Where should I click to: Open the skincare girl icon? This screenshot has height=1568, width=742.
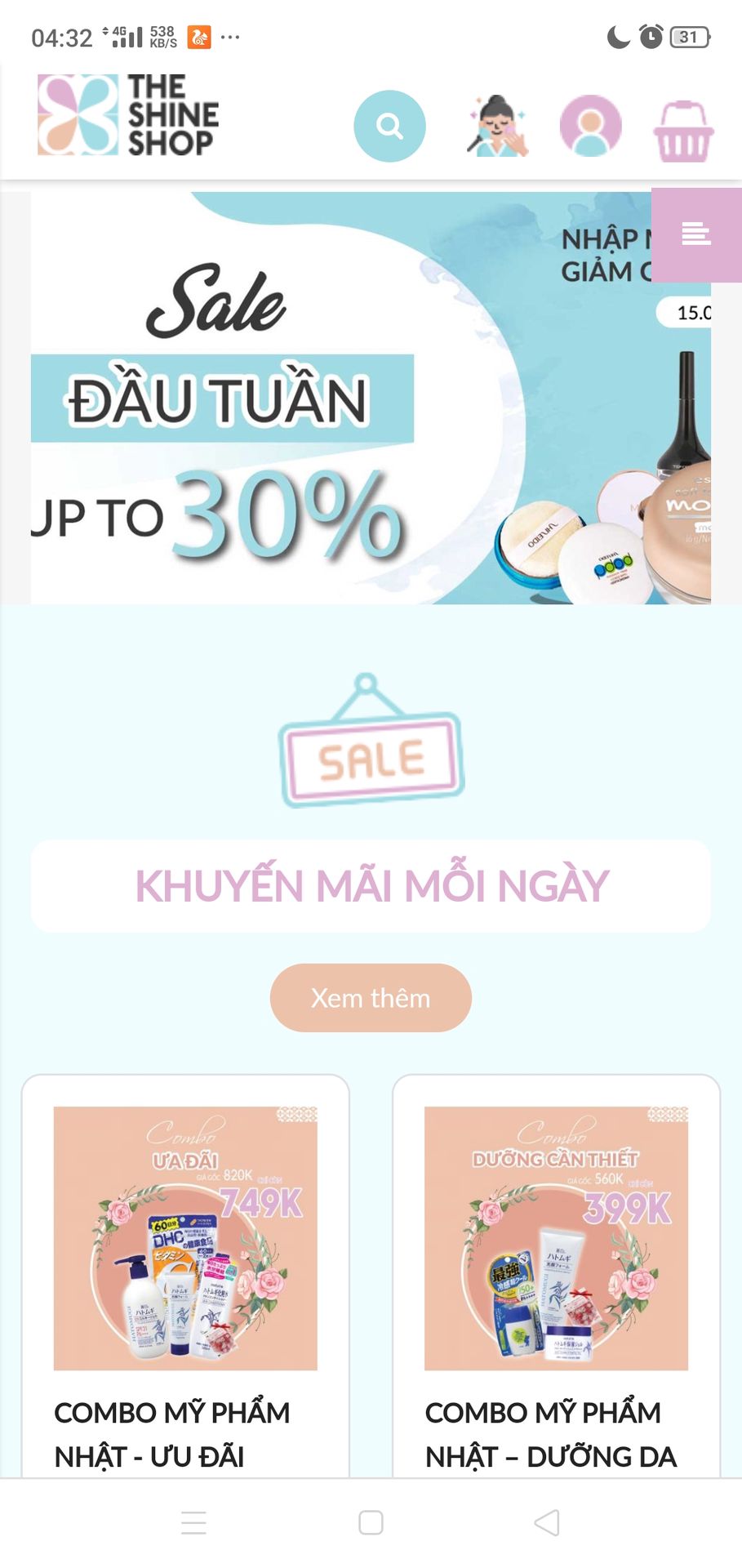[x=497, y=126]
